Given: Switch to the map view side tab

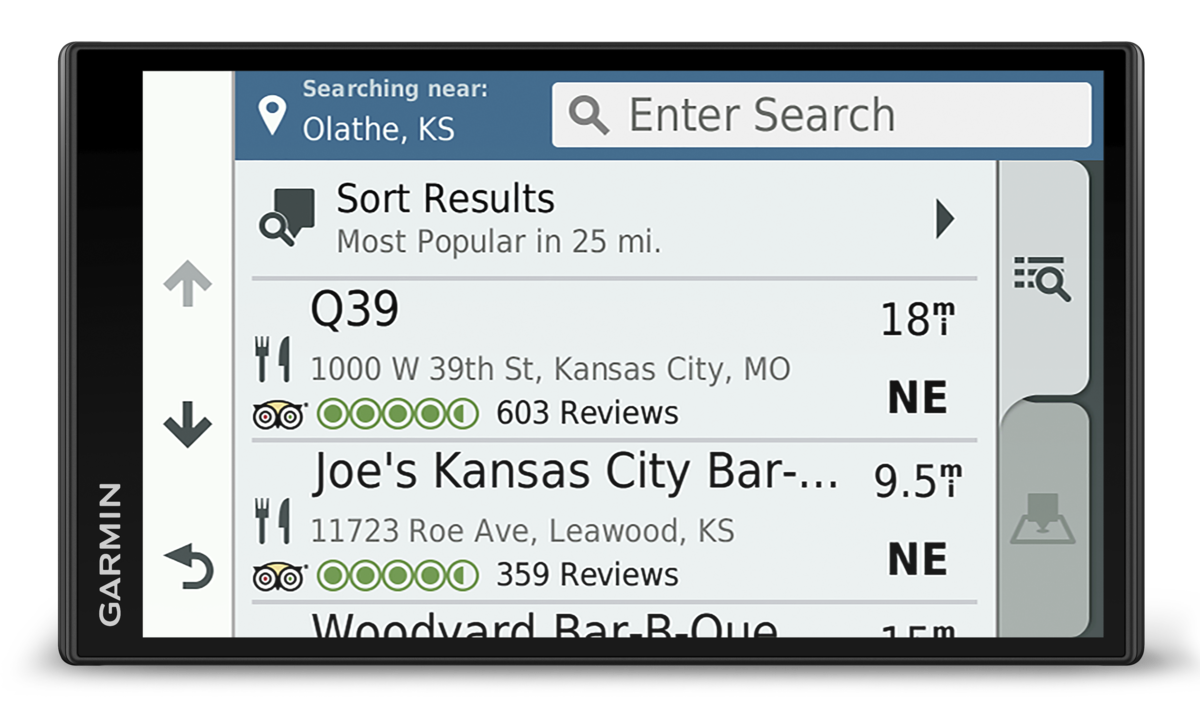Looking at the screenshot, I should 1043,520.
